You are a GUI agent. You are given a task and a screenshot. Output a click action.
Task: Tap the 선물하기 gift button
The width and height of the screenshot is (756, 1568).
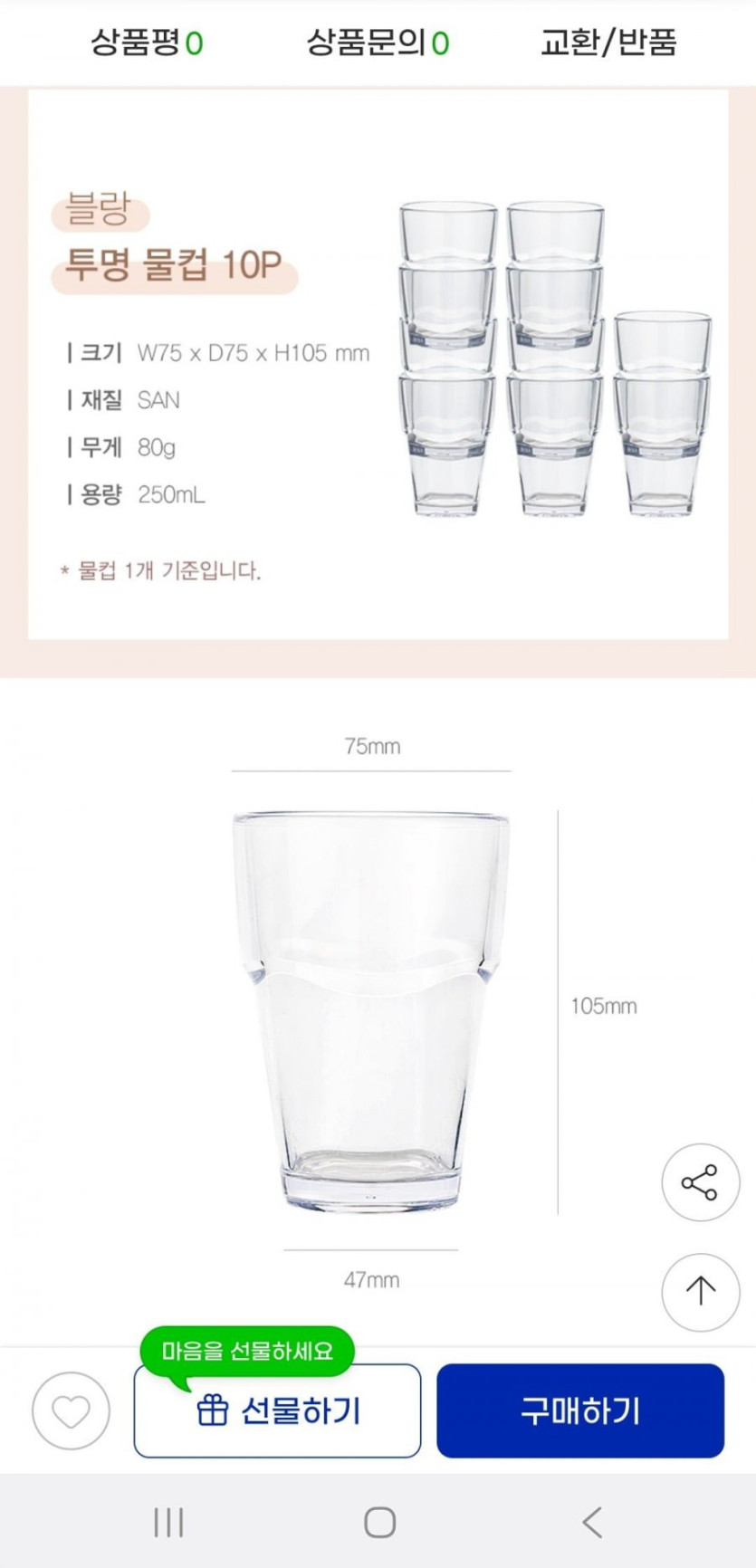[x=277, y=1411]
